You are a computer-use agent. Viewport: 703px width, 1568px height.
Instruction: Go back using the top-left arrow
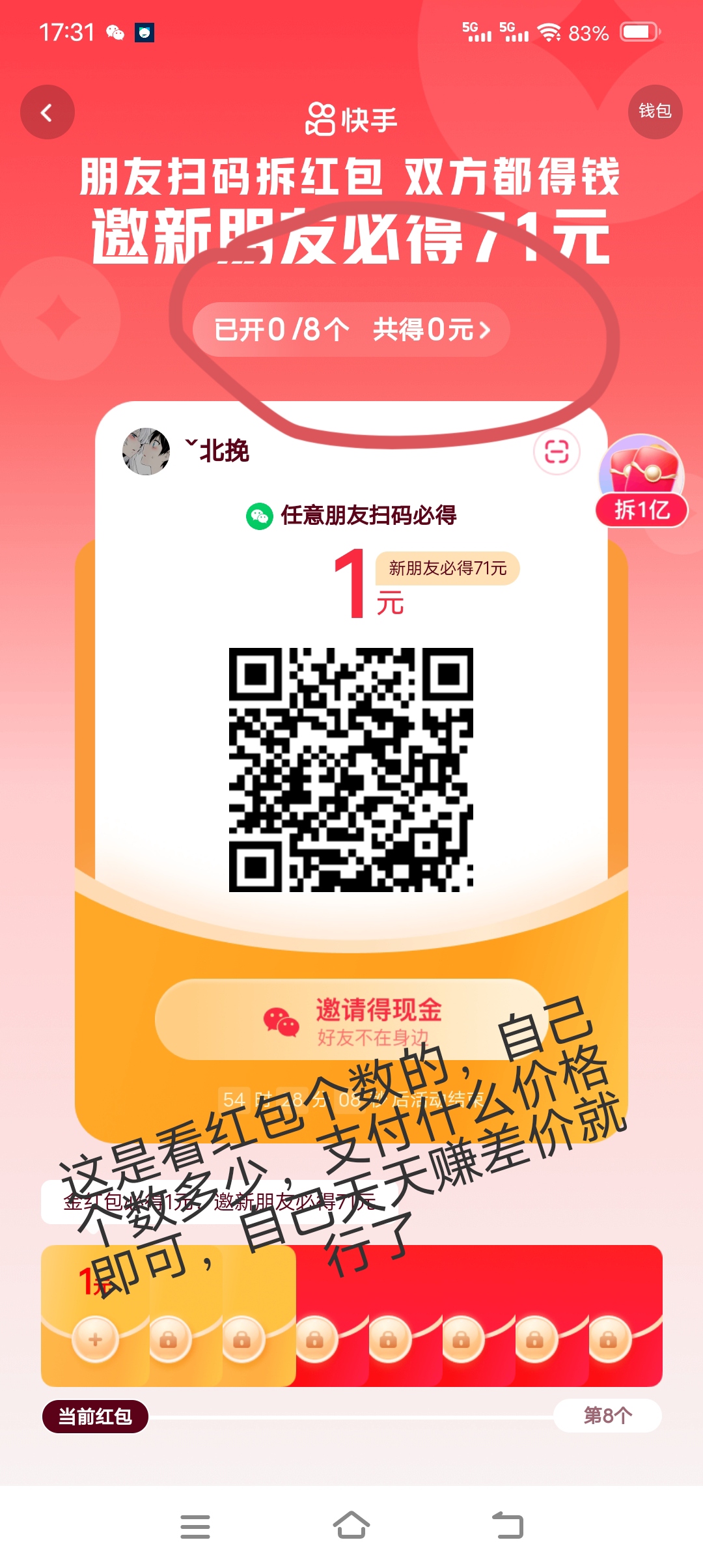point(47,113)
